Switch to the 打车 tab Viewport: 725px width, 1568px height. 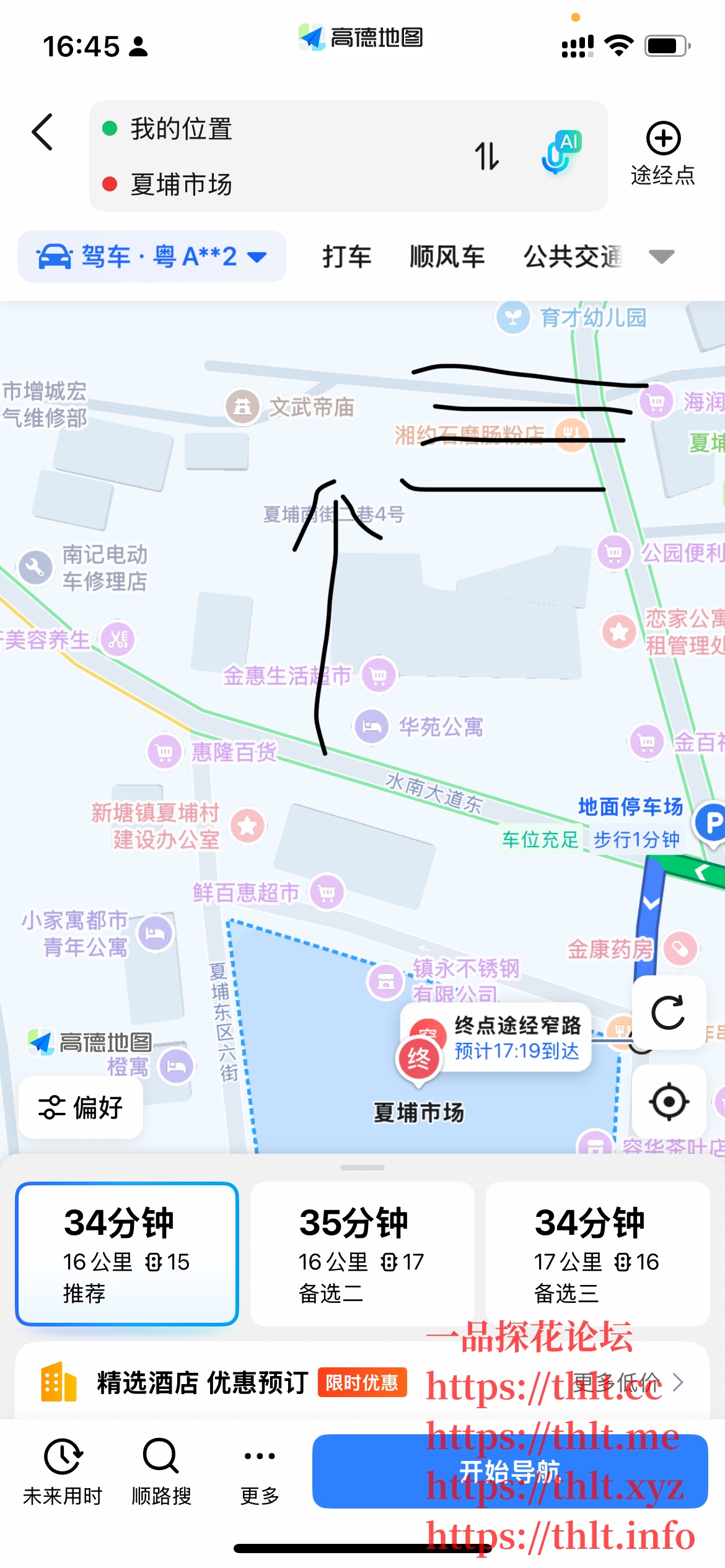(346, 256)
